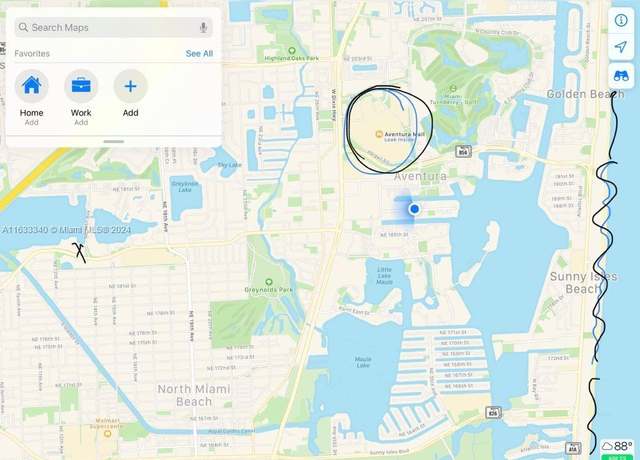Select the Aventura Mall place marker
The width and height of the screenshot is (640, 460).
[378, 134]
